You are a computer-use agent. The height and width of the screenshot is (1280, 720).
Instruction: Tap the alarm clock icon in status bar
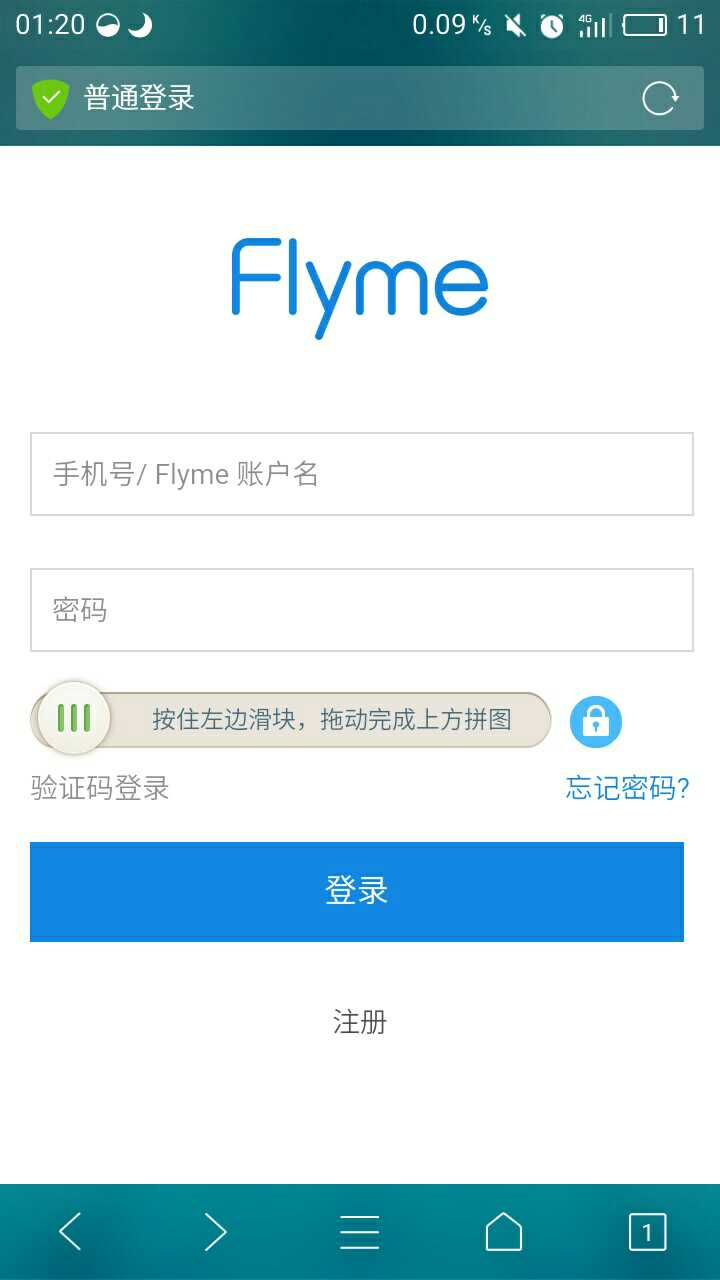(x=550, y=26)
